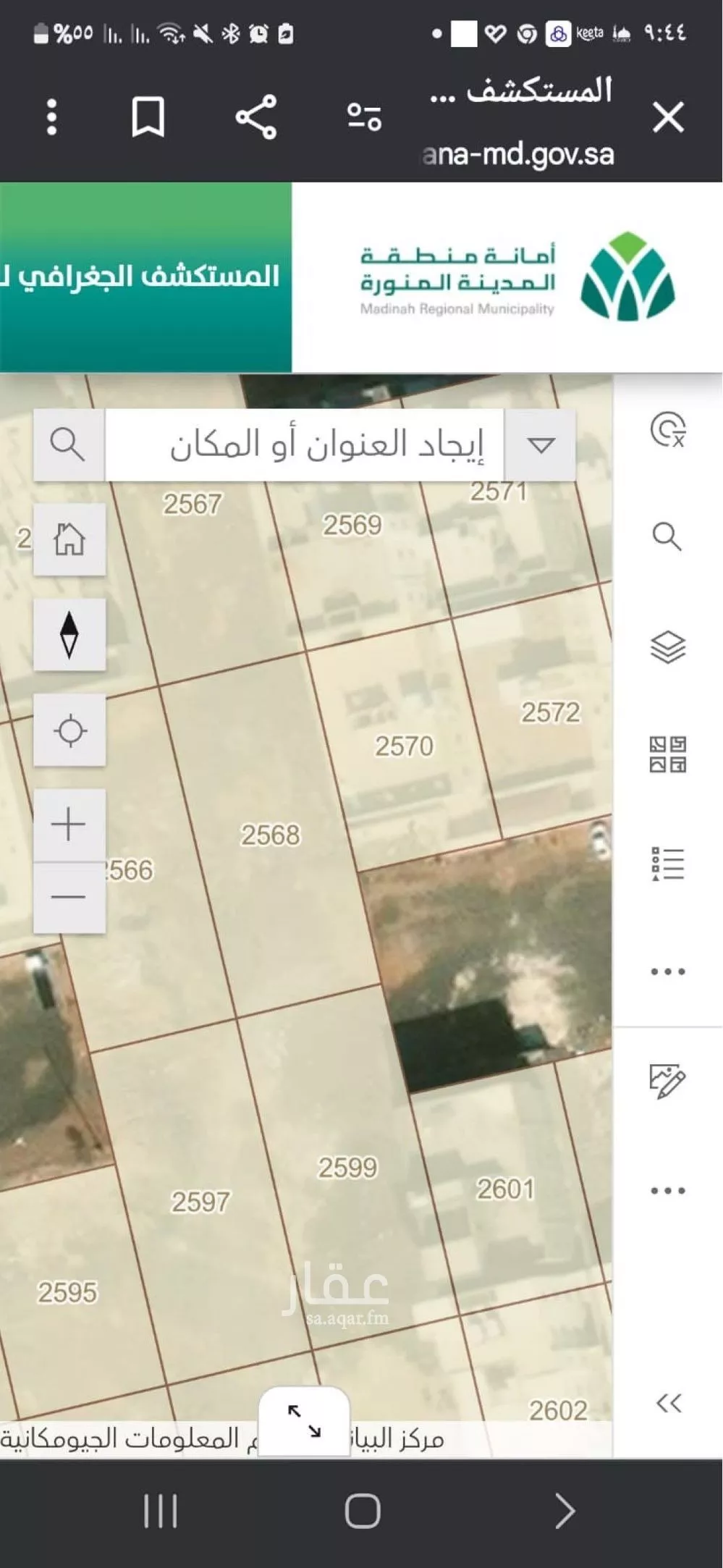Open the browser overflow menu
Screen dimensions: 723x1568
tap(51, 116)
